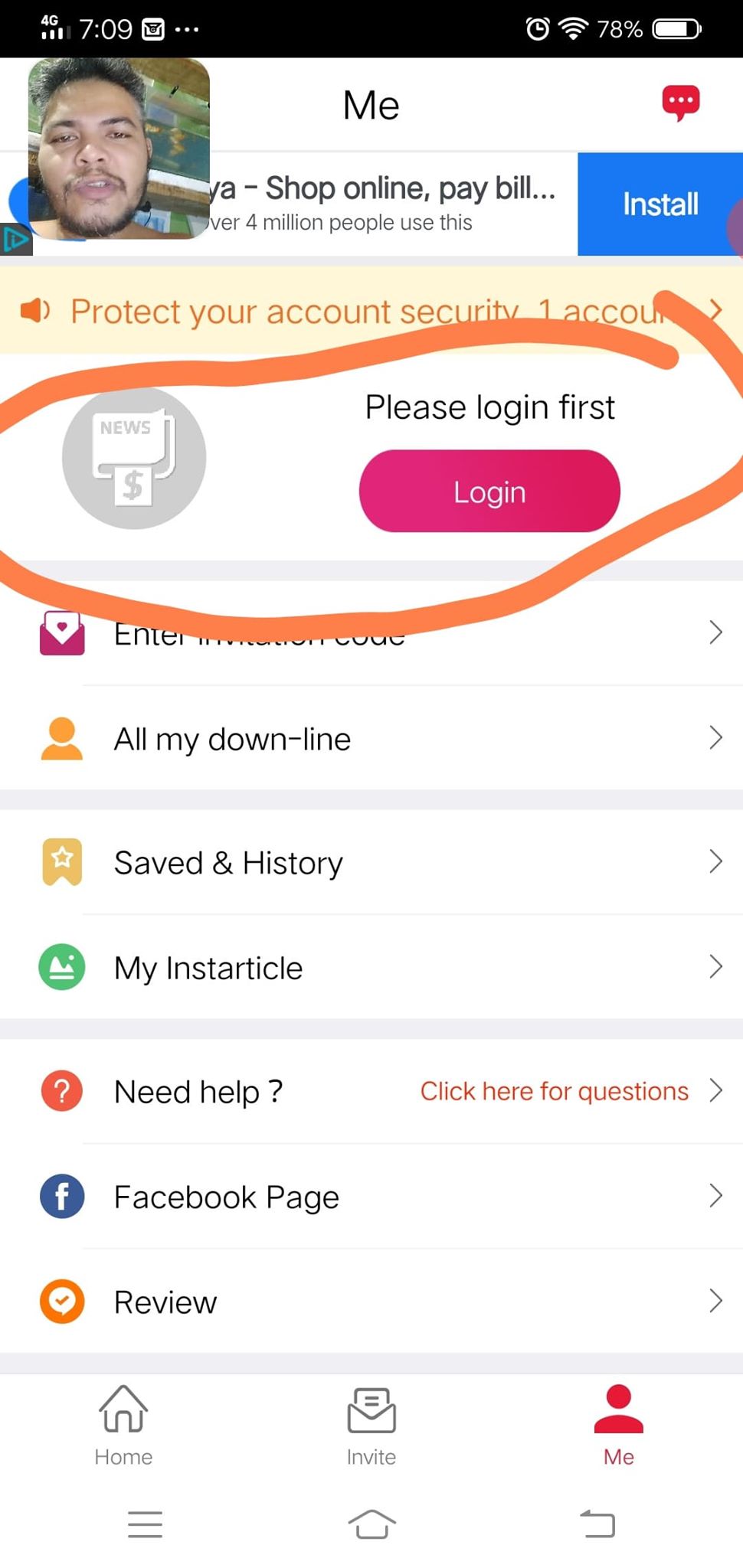Tap the pink Login button

coord(489,491)
